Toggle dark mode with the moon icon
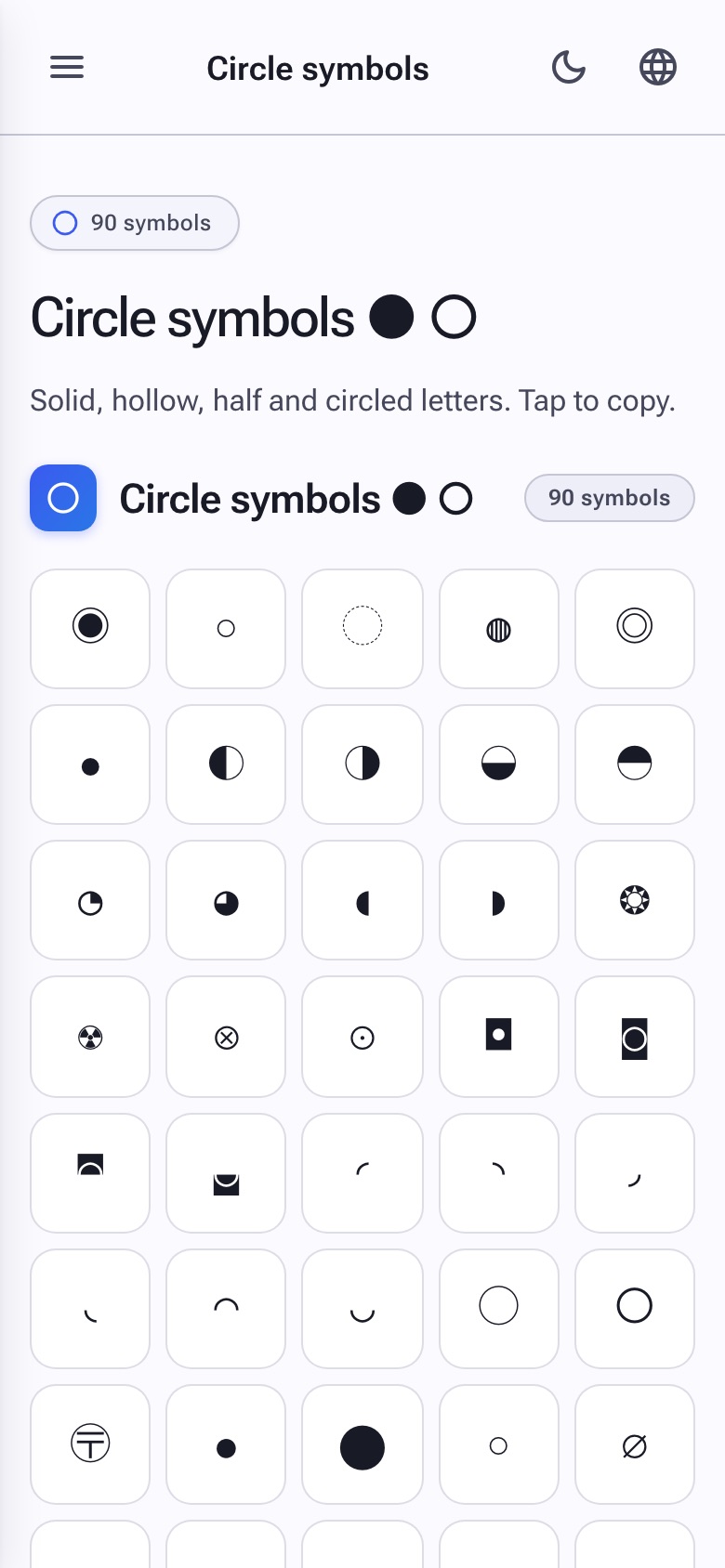Viewport: 725px width, 1568px height. tap(569, 67)
